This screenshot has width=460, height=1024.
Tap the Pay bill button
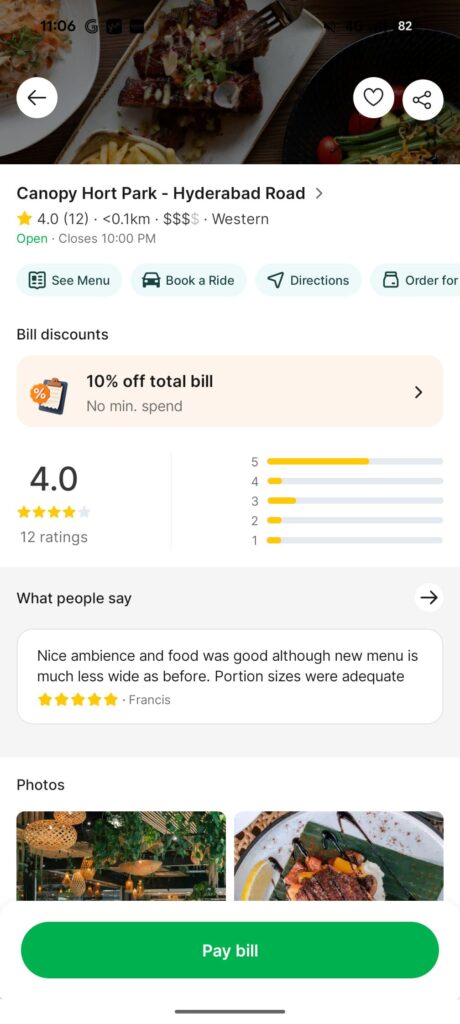coord(230,950)
